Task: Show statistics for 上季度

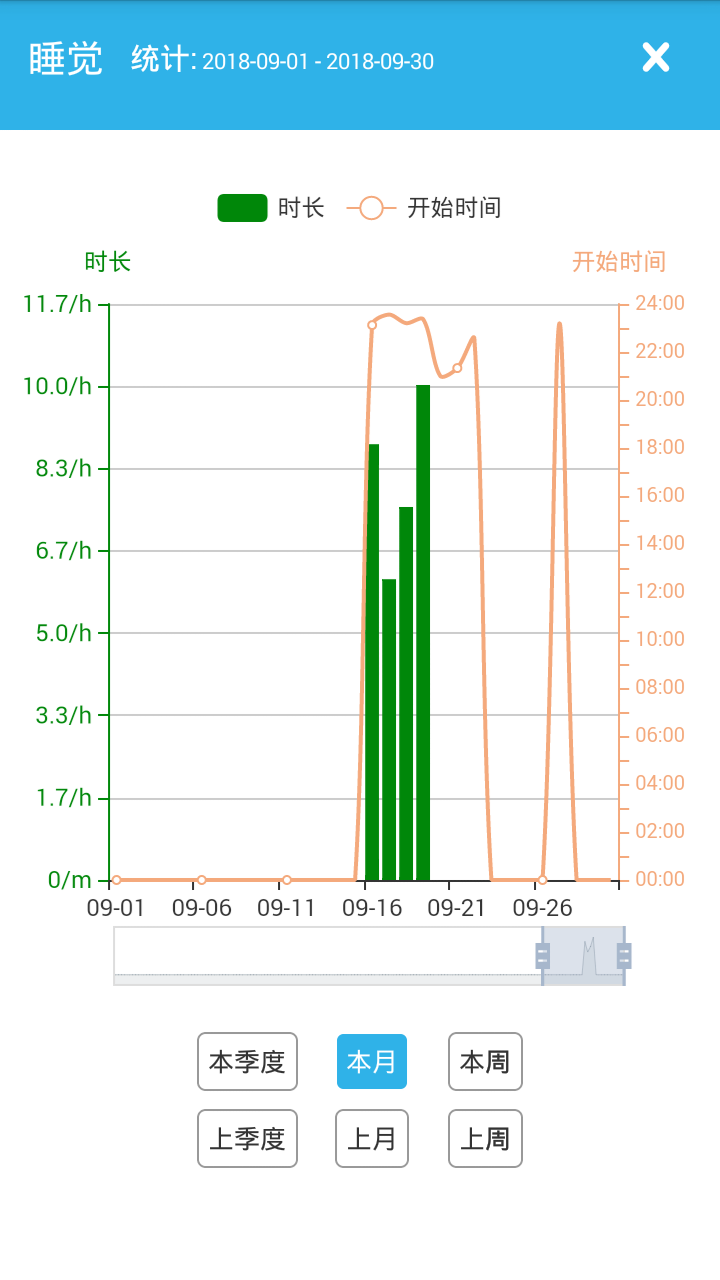Action: point(247,1138)
